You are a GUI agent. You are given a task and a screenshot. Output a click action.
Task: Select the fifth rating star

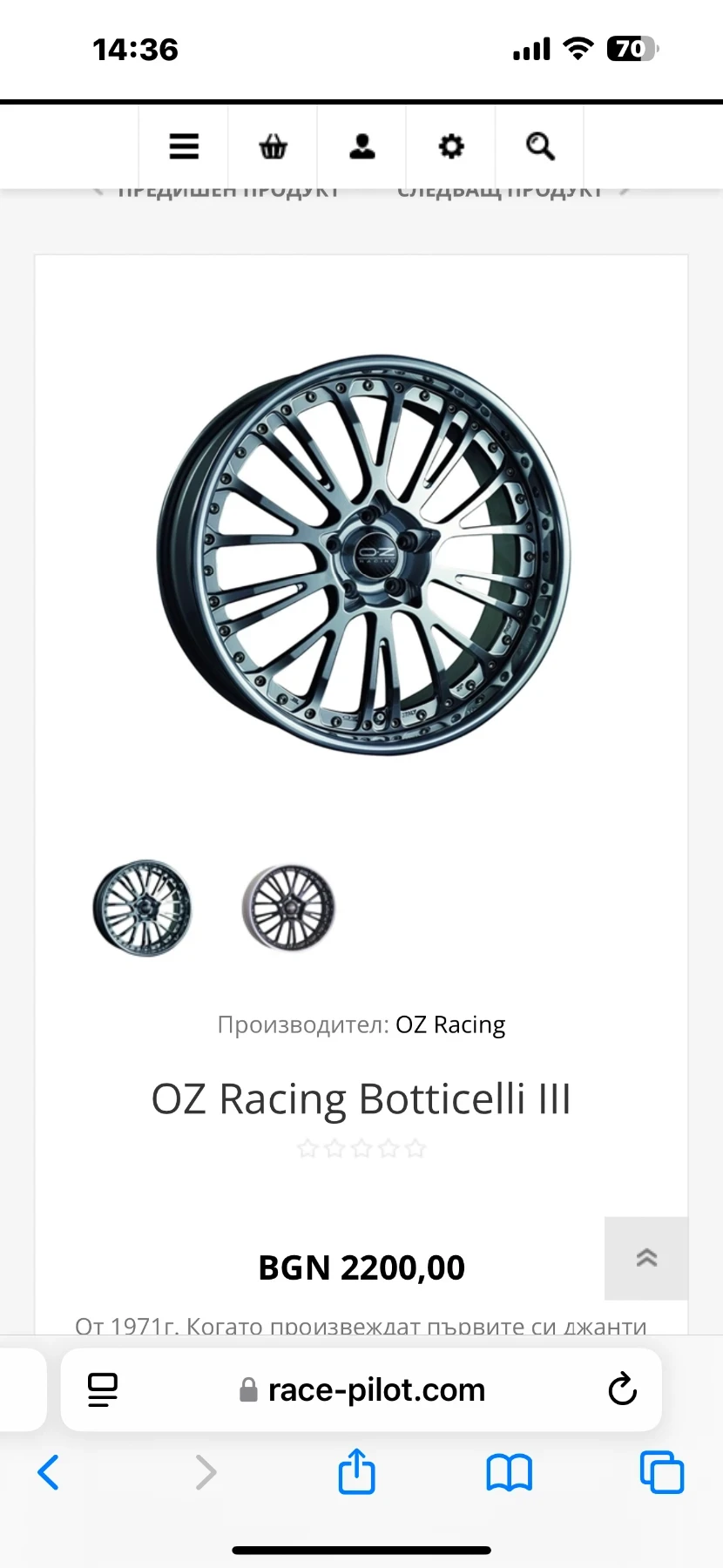click(416, 1148)
